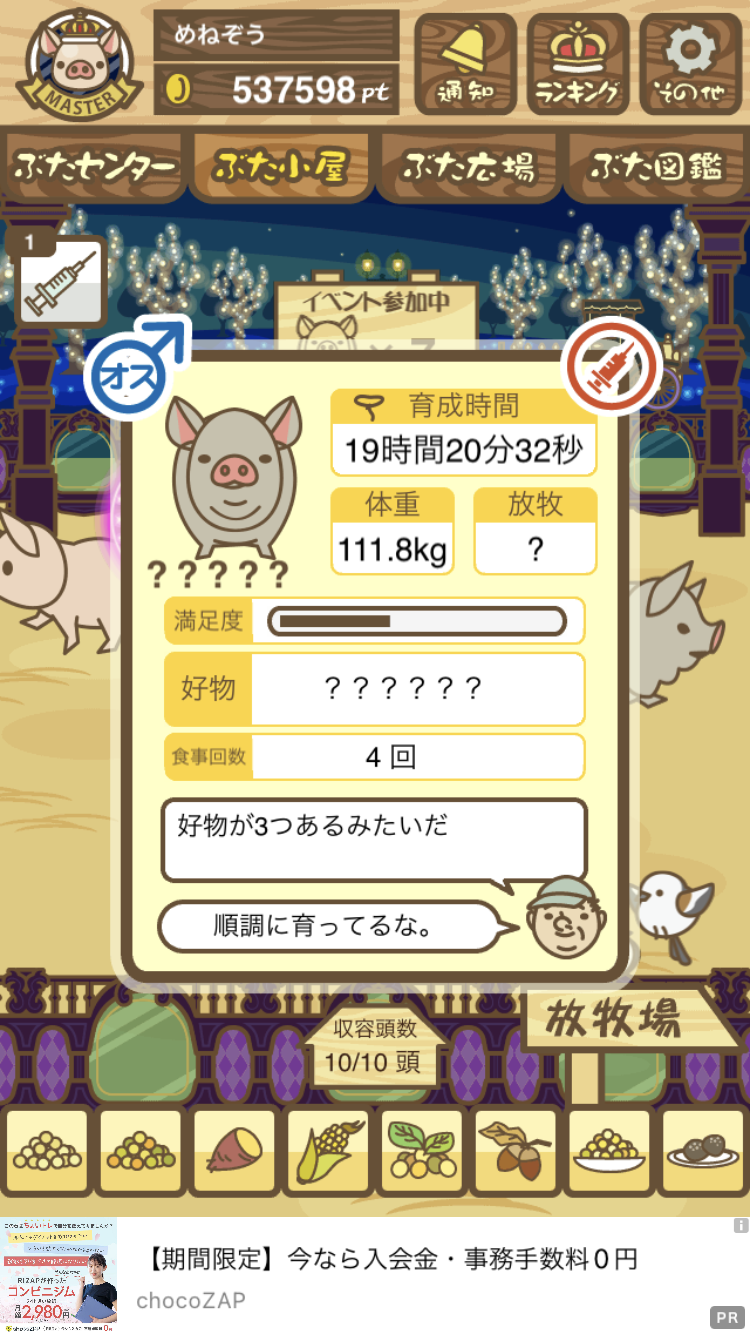Screen dimensions: 750x1334
Task: Feed the sweet potato
Action: [x=234, y=1153]
